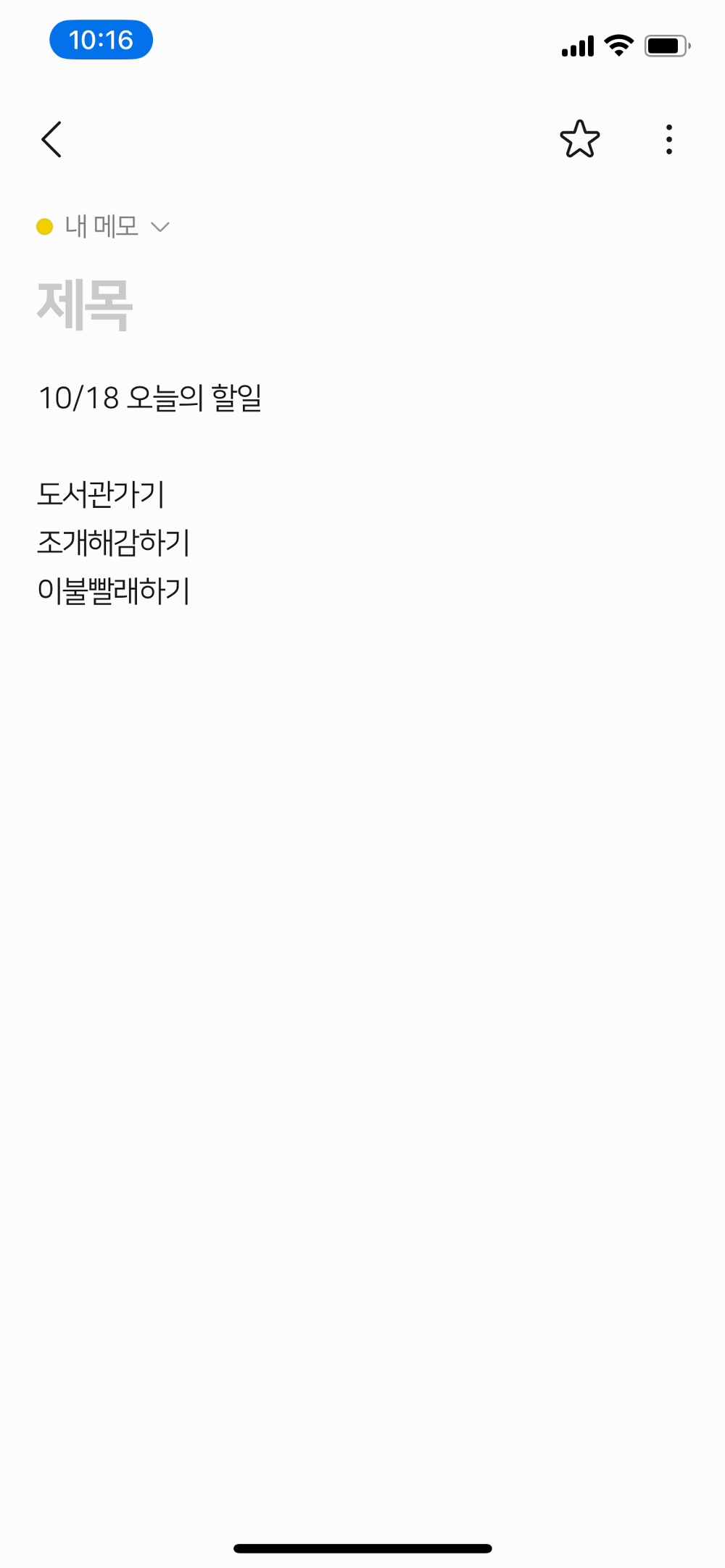Tap the chevron beside 내 메모

pyautogui.click(x=161, y=228)
